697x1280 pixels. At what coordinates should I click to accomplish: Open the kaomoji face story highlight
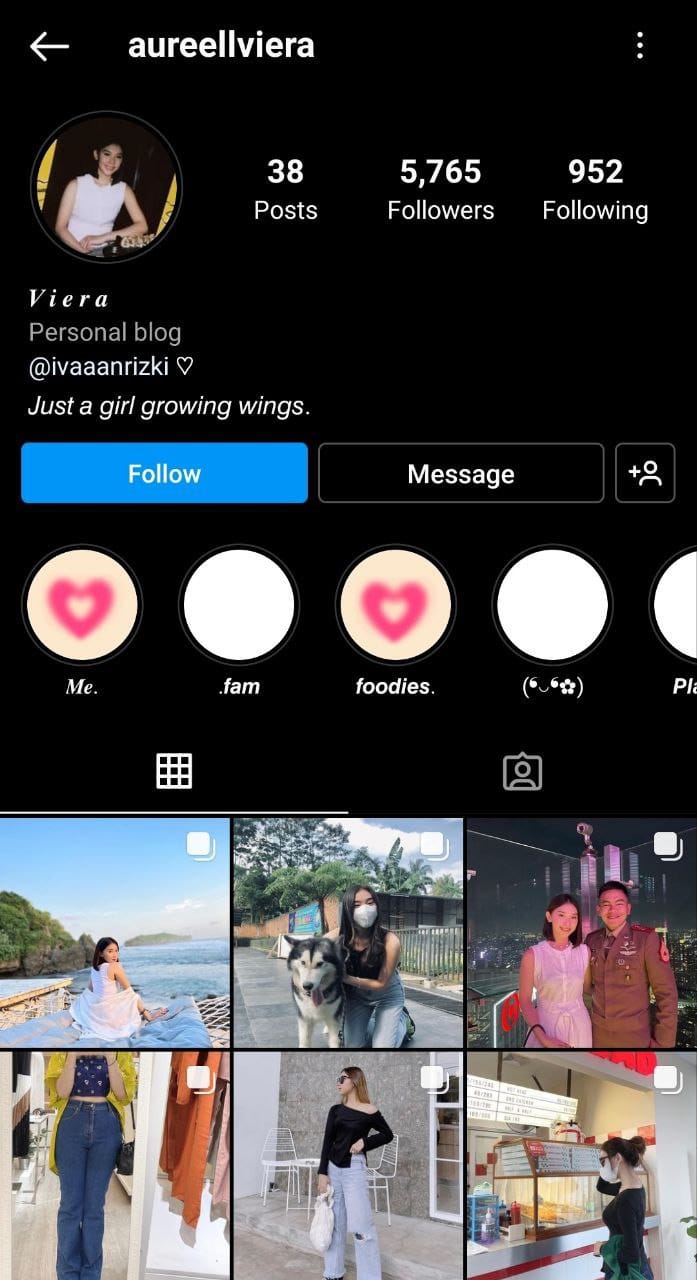tap(552, 605)
